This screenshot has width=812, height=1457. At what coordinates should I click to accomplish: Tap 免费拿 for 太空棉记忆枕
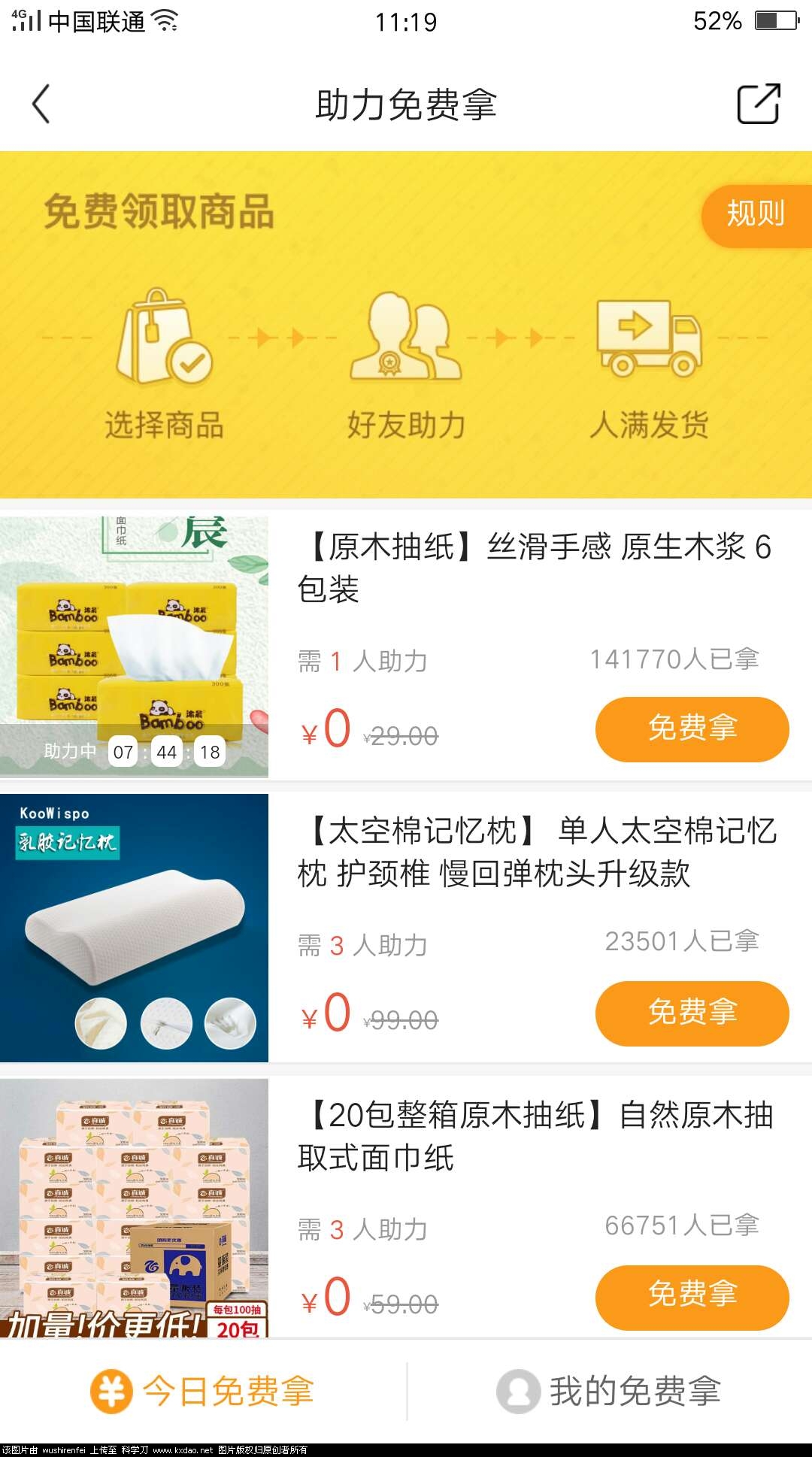pyautogui.click(x=692, y=1013)
